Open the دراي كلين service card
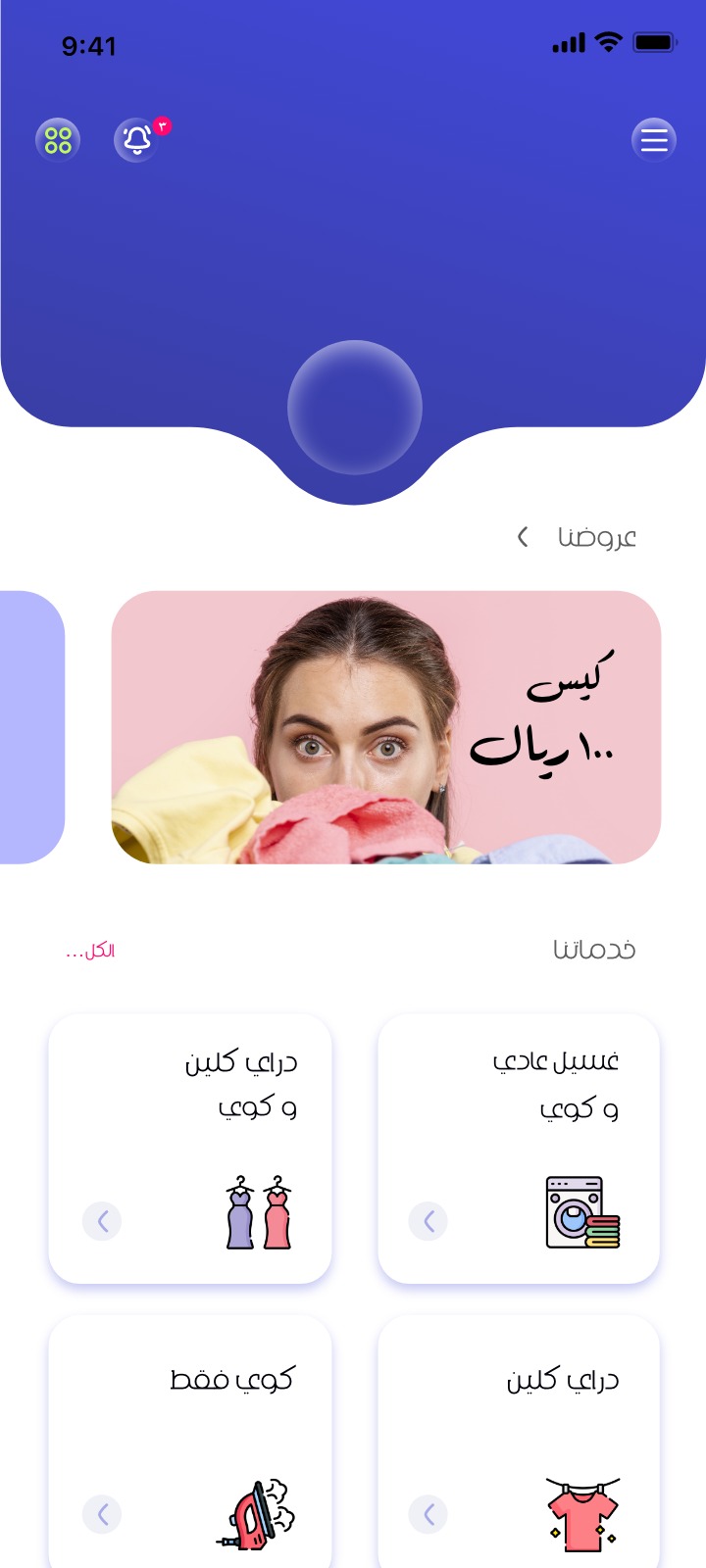This screenshot has height=1568, width=706. click(519, 1442)
